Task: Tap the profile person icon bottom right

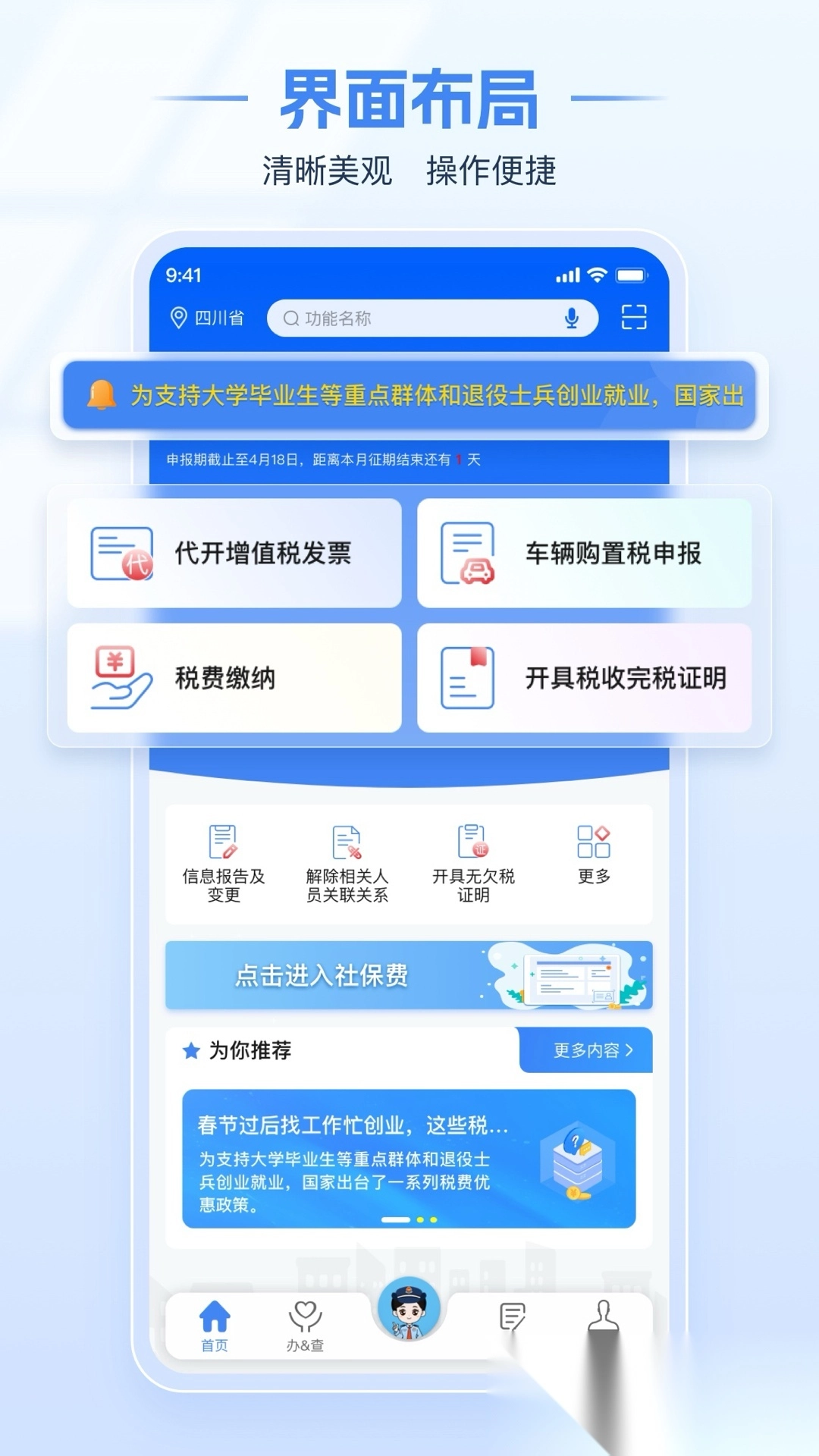Action: 603,1319
